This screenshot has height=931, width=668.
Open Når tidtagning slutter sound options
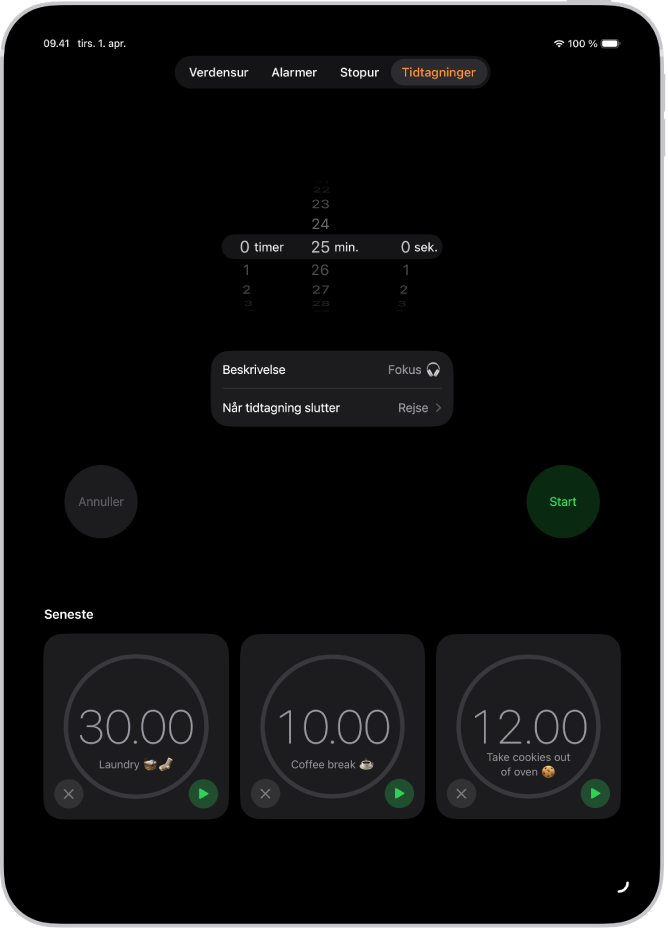331,408
